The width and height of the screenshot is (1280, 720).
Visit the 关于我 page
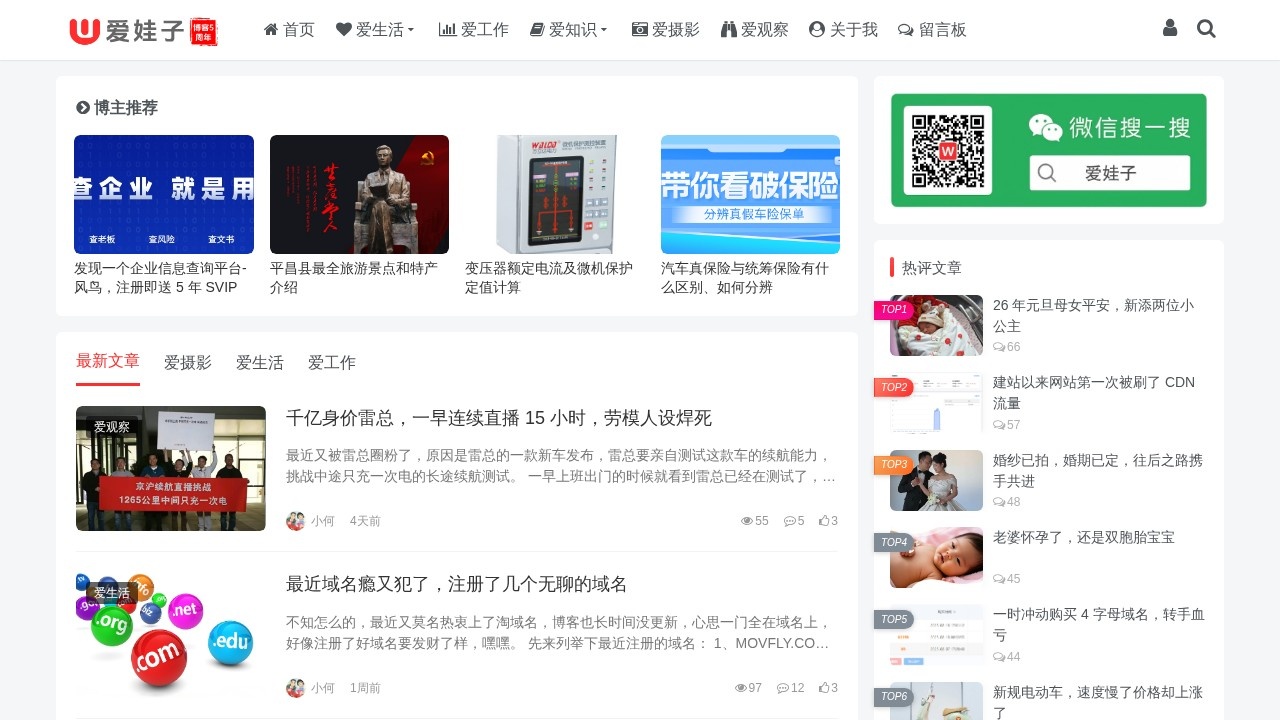click(843, 30)
